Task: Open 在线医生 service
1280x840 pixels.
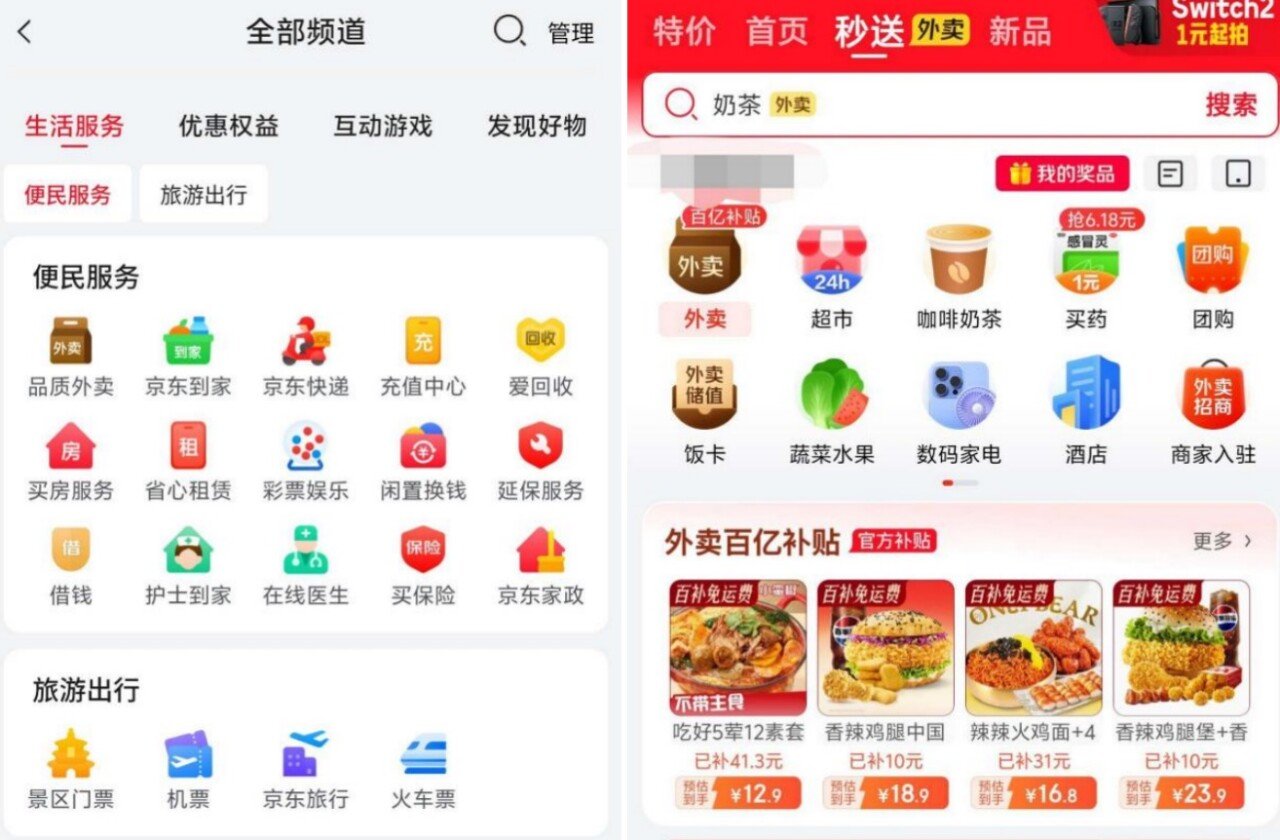Action: pos(305,565)
